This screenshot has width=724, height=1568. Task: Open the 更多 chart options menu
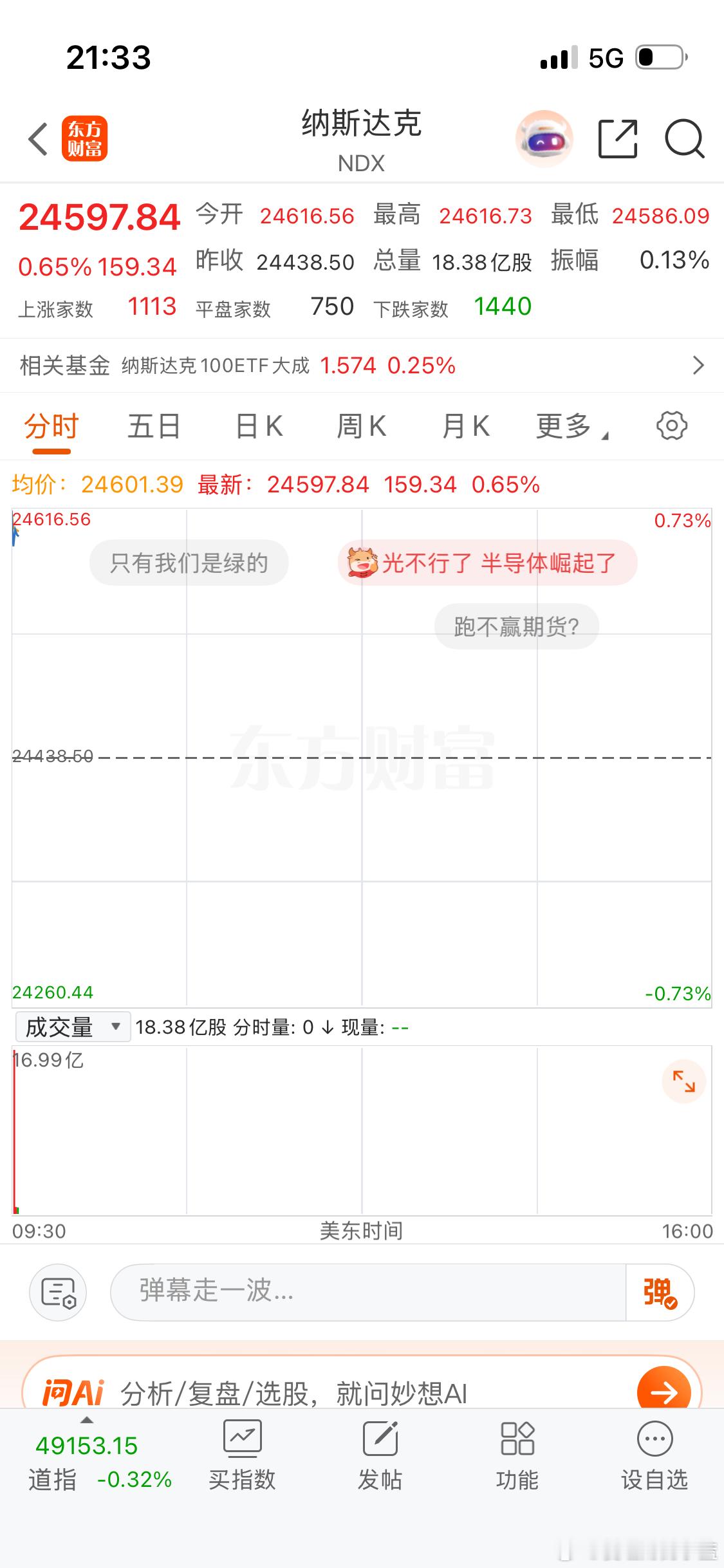coord(569,425)
